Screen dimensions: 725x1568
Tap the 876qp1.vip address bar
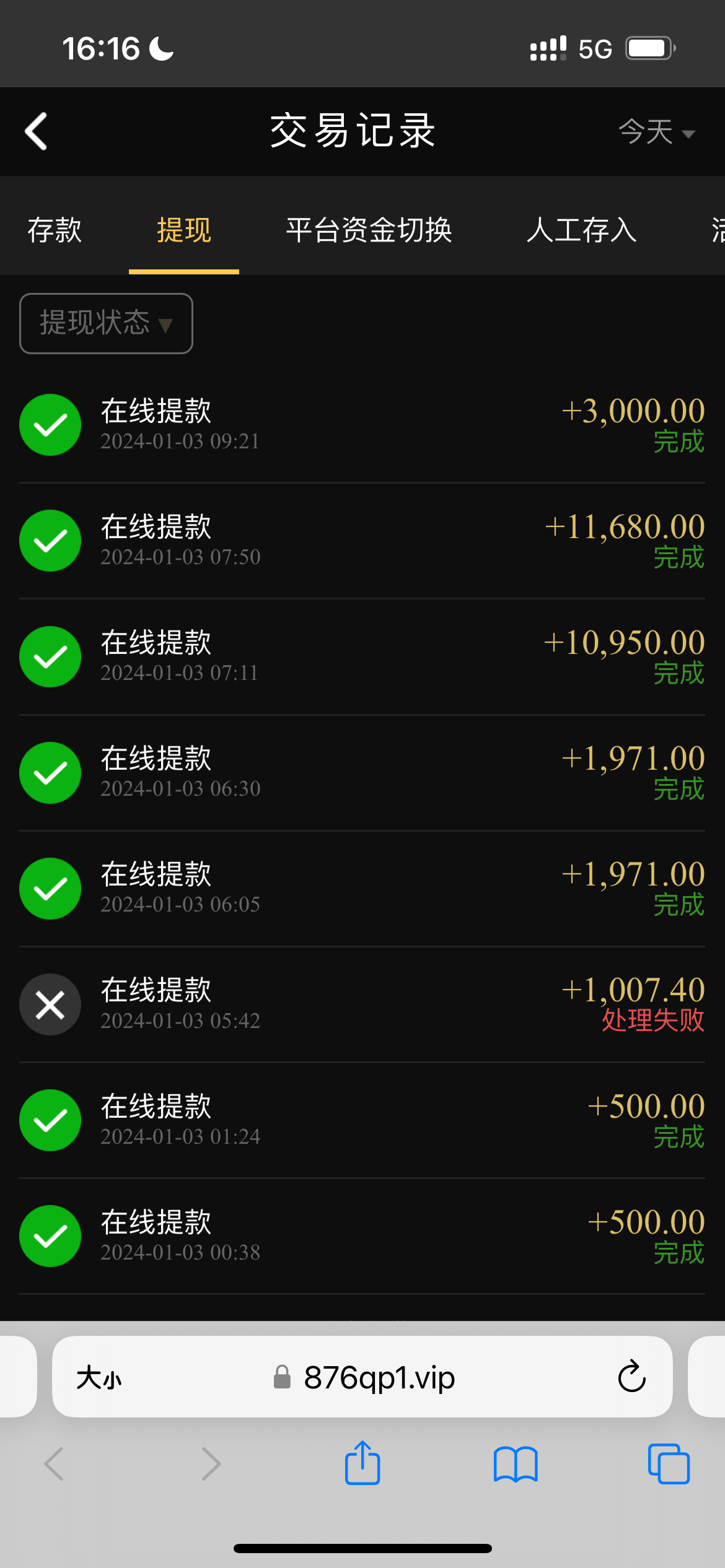pyautogui.click(x=378, y=1377)
